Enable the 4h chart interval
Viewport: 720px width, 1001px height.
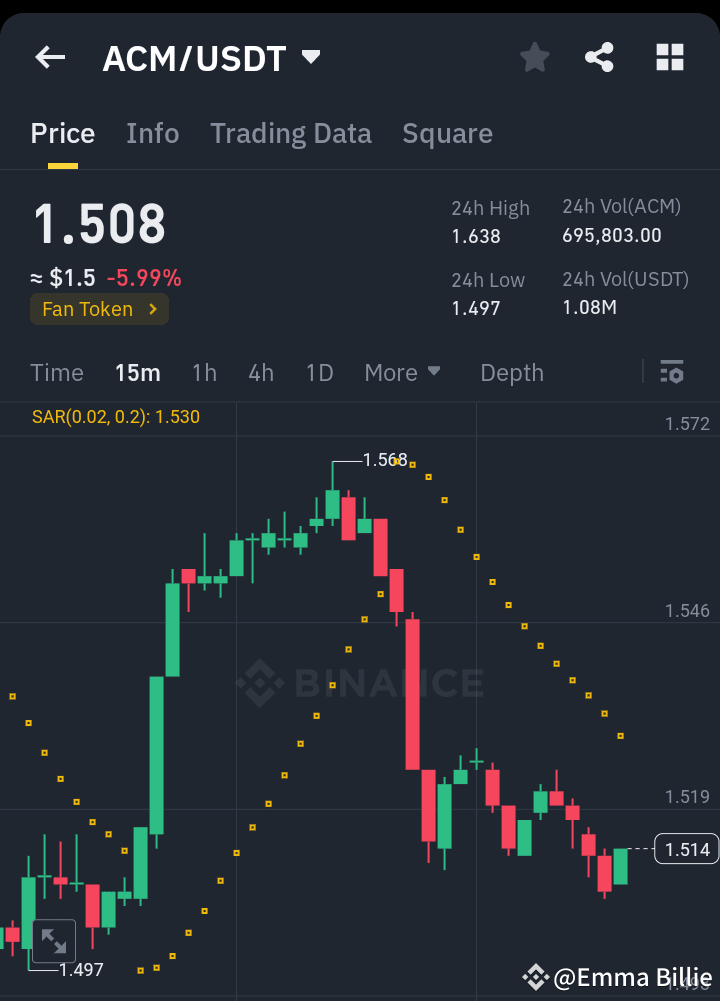coord(261,372)
